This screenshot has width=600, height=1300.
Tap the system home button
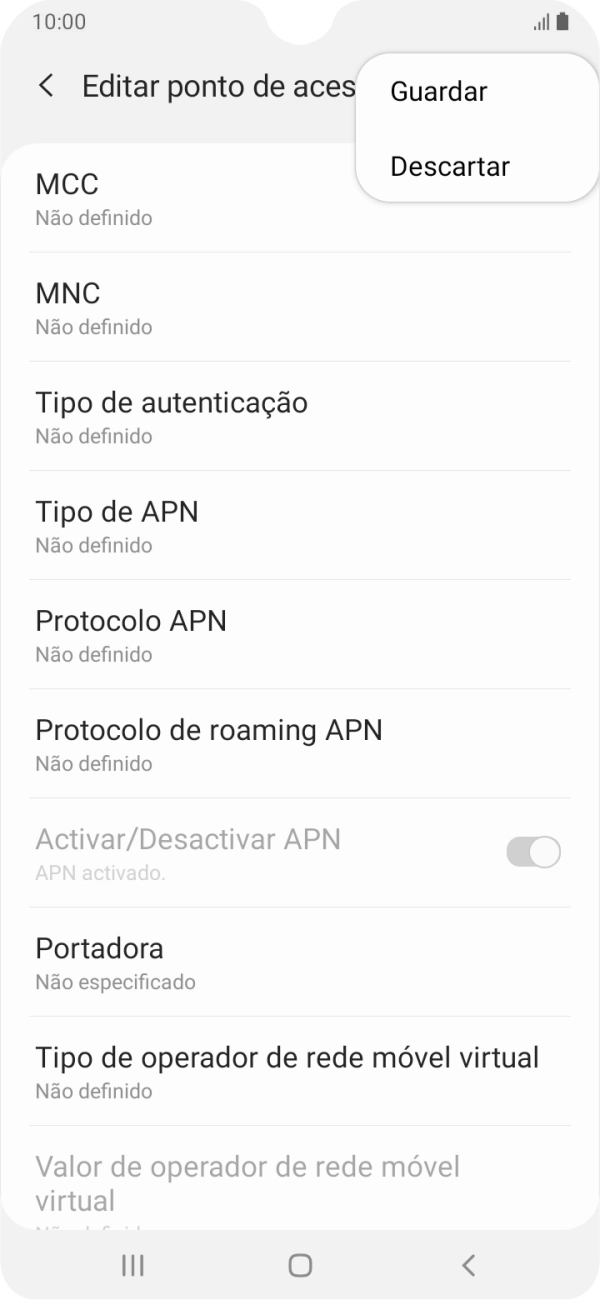point(300,1265)
